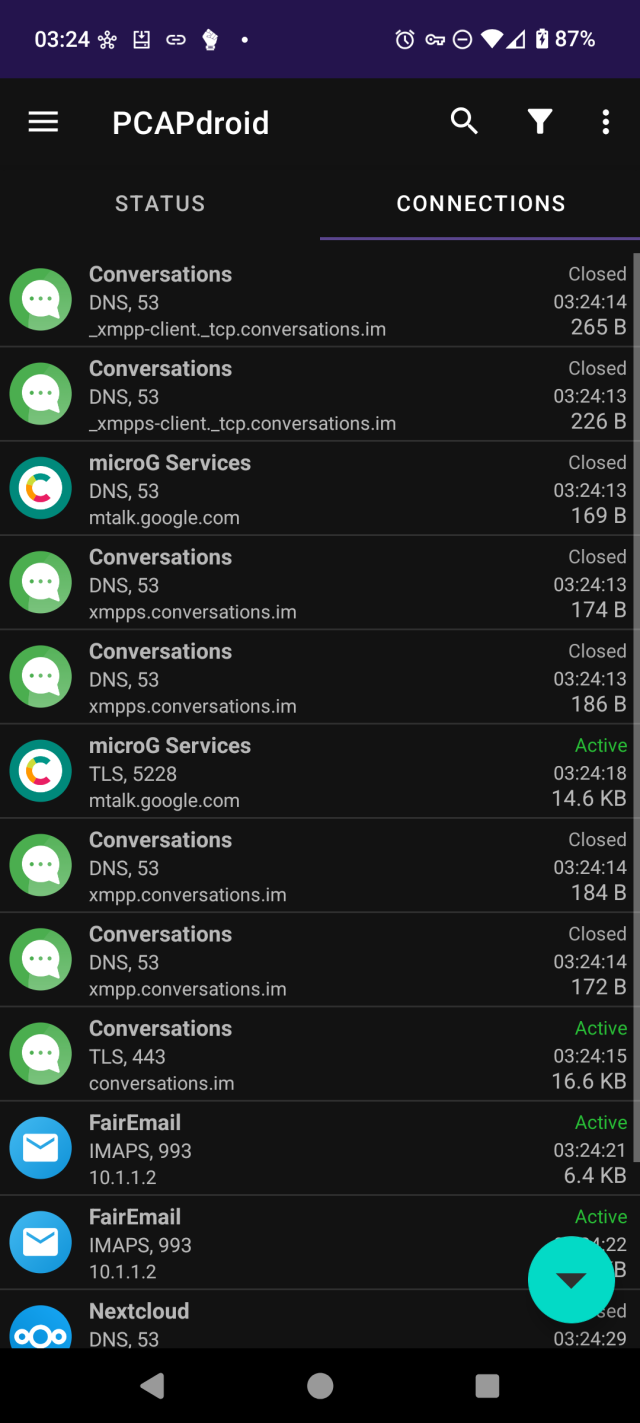Jump to the bottom of the list
This screenshot has height=1423, width=640.
pyautogui.click(x=571, y=1280)
